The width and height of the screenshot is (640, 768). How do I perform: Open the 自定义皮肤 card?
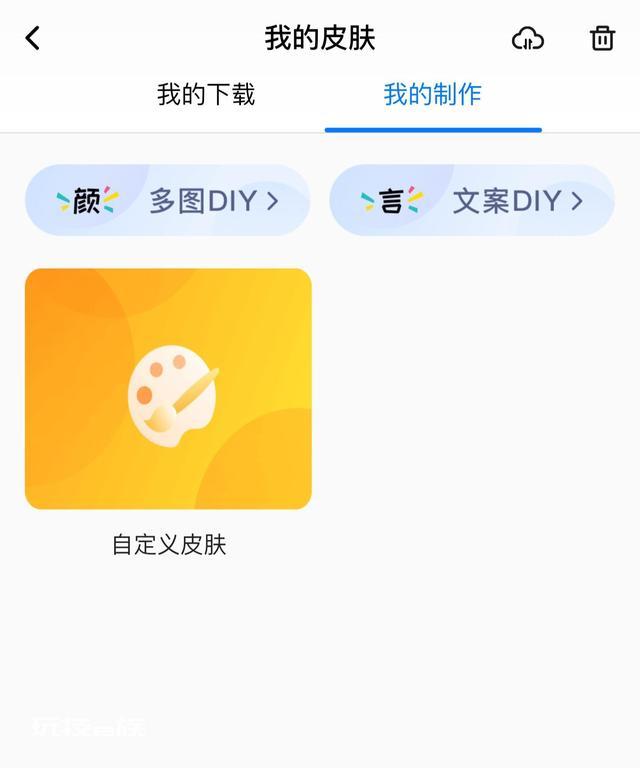point(168,389)
